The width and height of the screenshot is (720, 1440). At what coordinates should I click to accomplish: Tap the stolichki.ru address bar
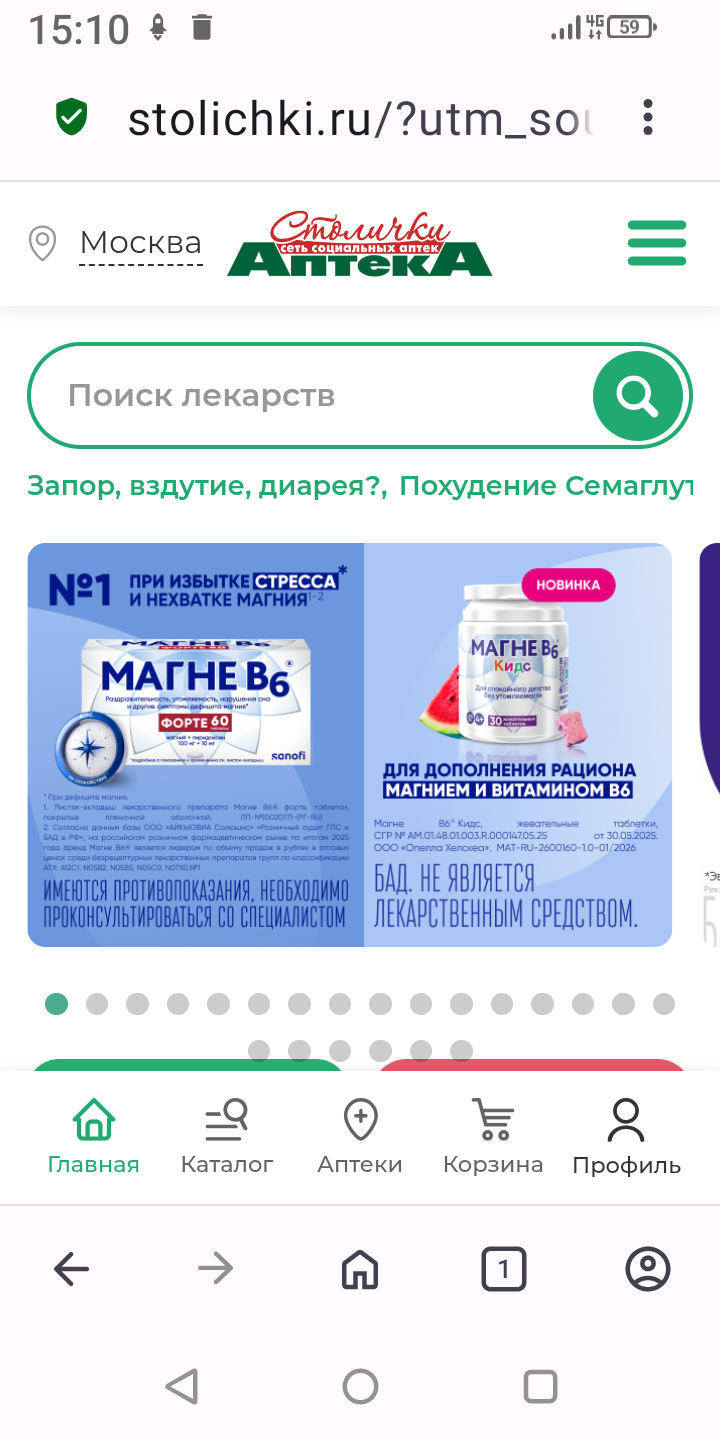(360, 119)
